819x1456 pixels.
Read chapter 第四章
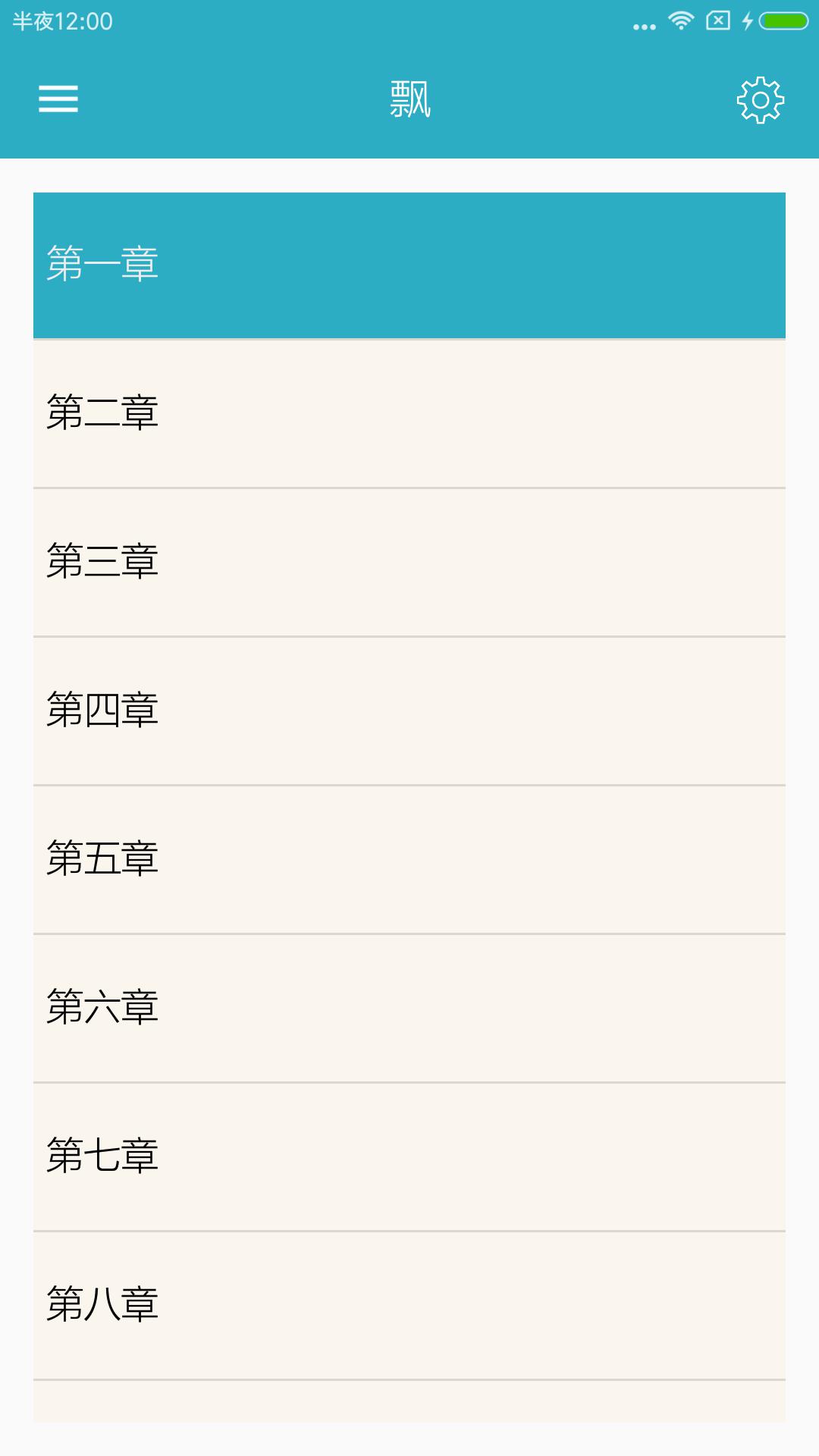point(409,711)
